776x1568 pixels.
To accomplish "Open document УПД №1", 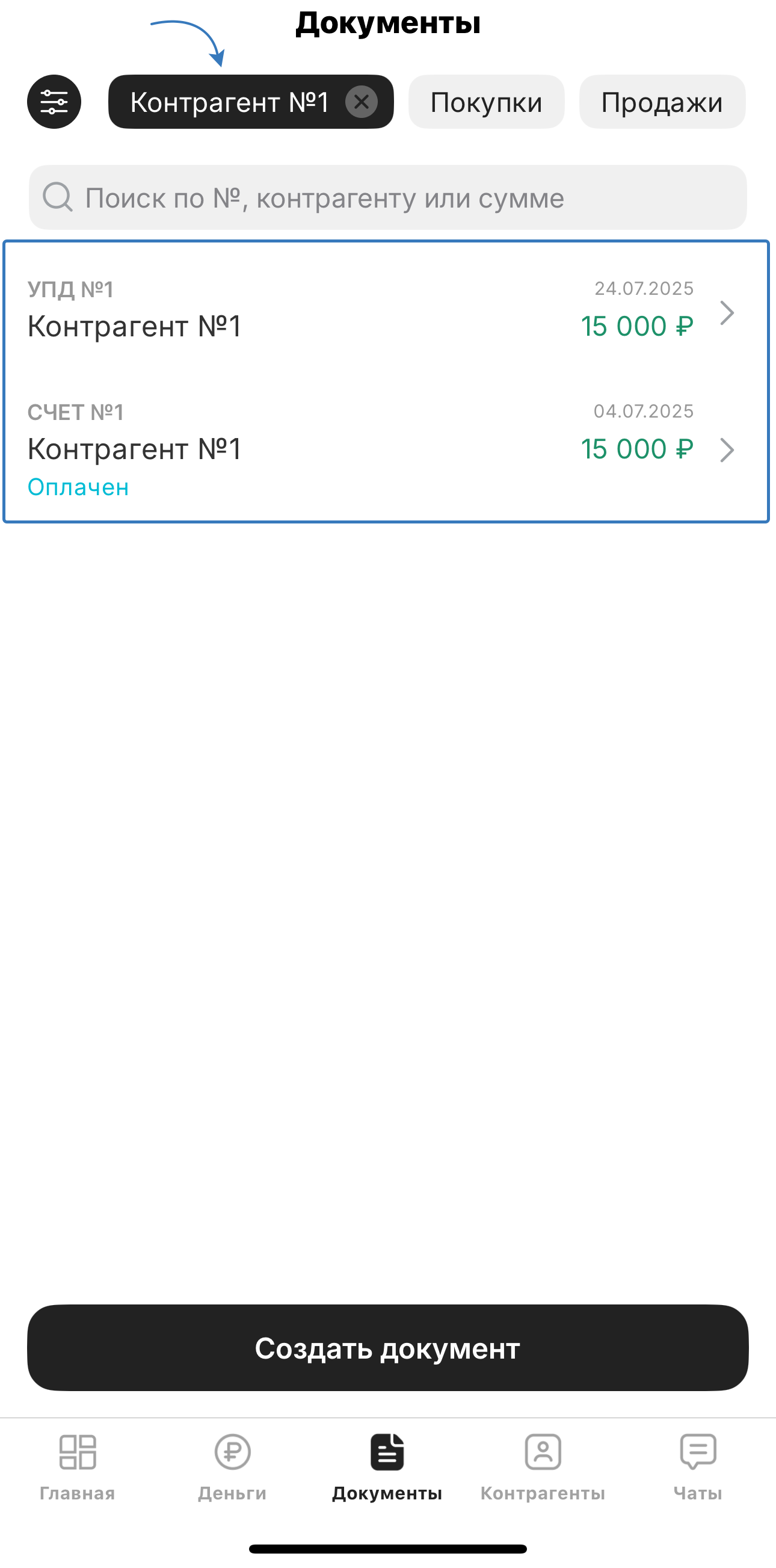I will click(x=386, y=310).
